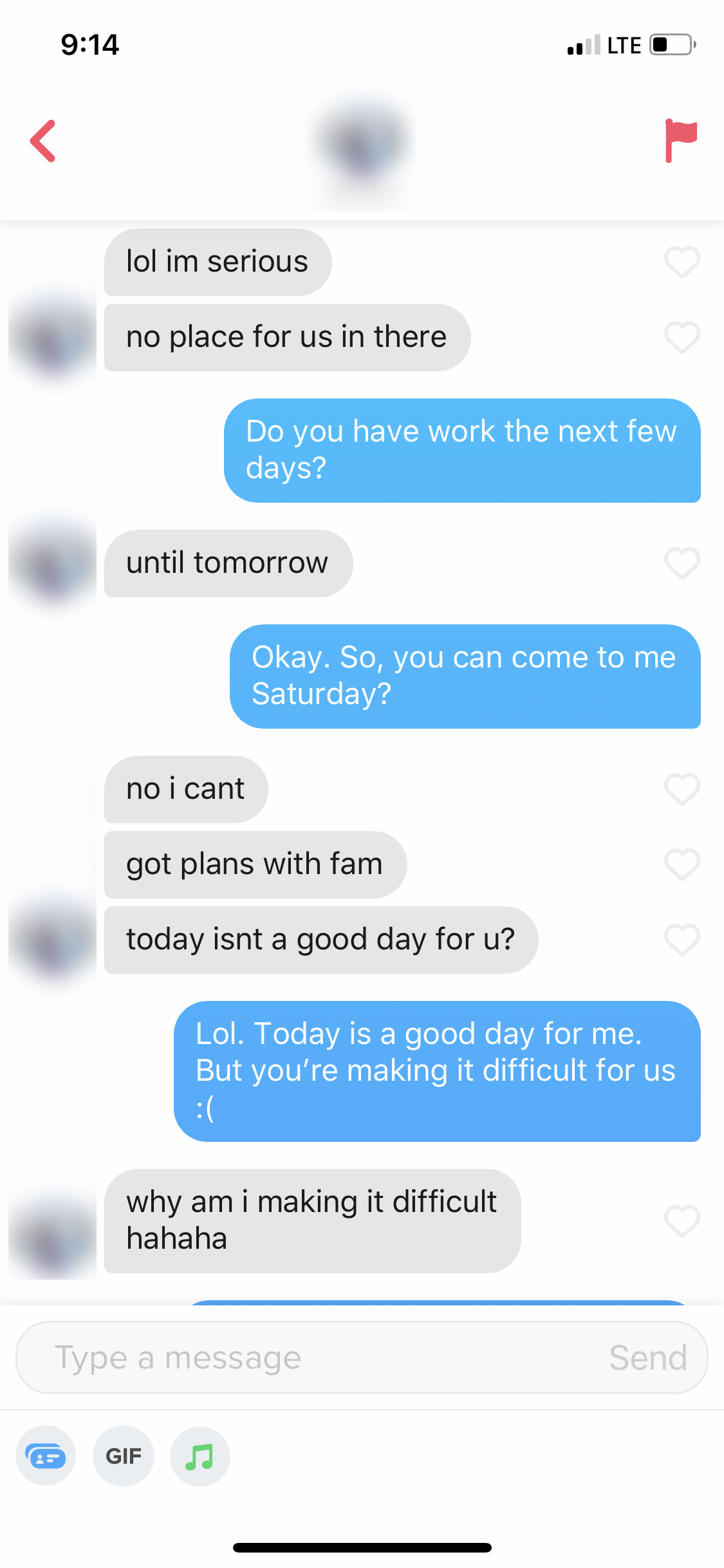
Task: Like the message 'no i cant'
Action: (682, 790)
